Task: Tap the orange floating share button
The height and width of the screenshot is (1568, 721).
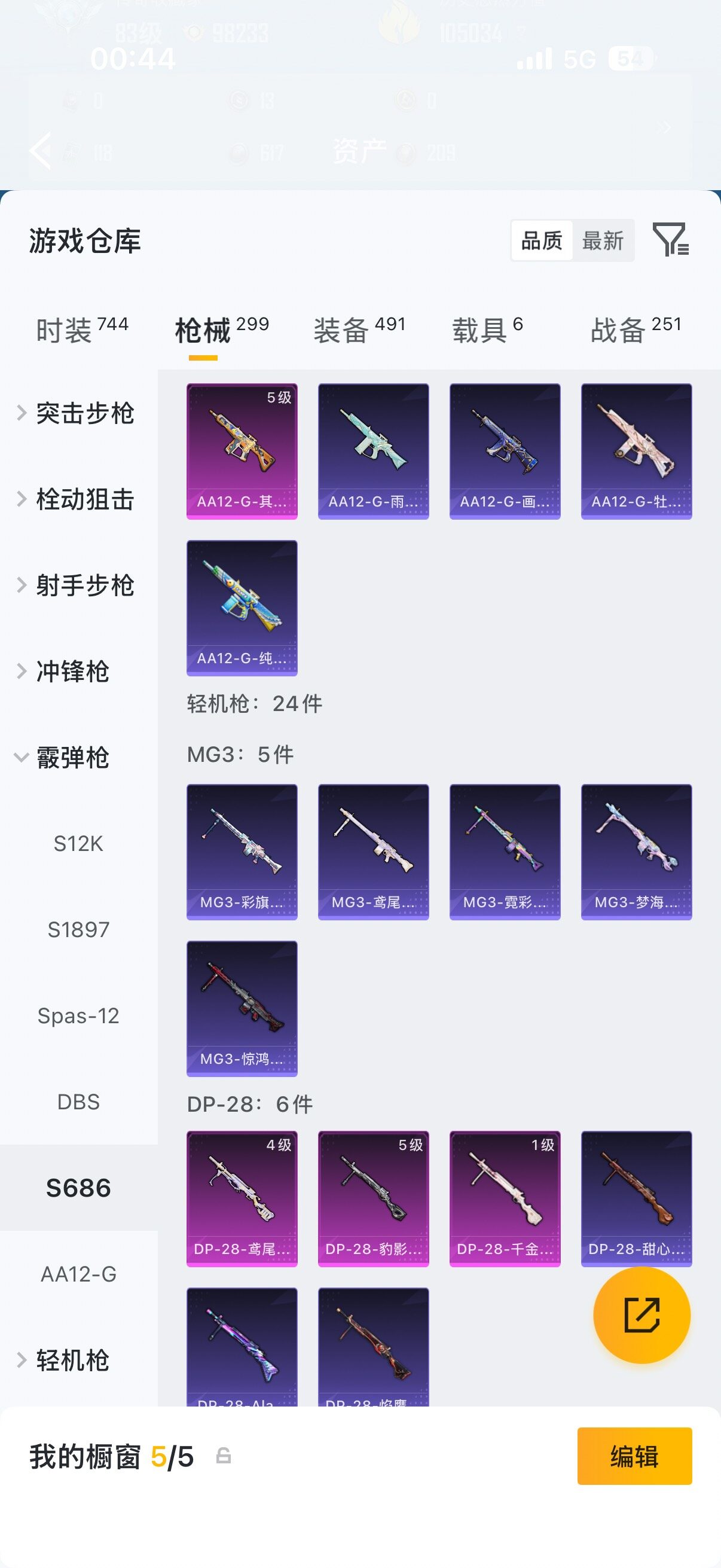Action: click(x=642, y=1315)
